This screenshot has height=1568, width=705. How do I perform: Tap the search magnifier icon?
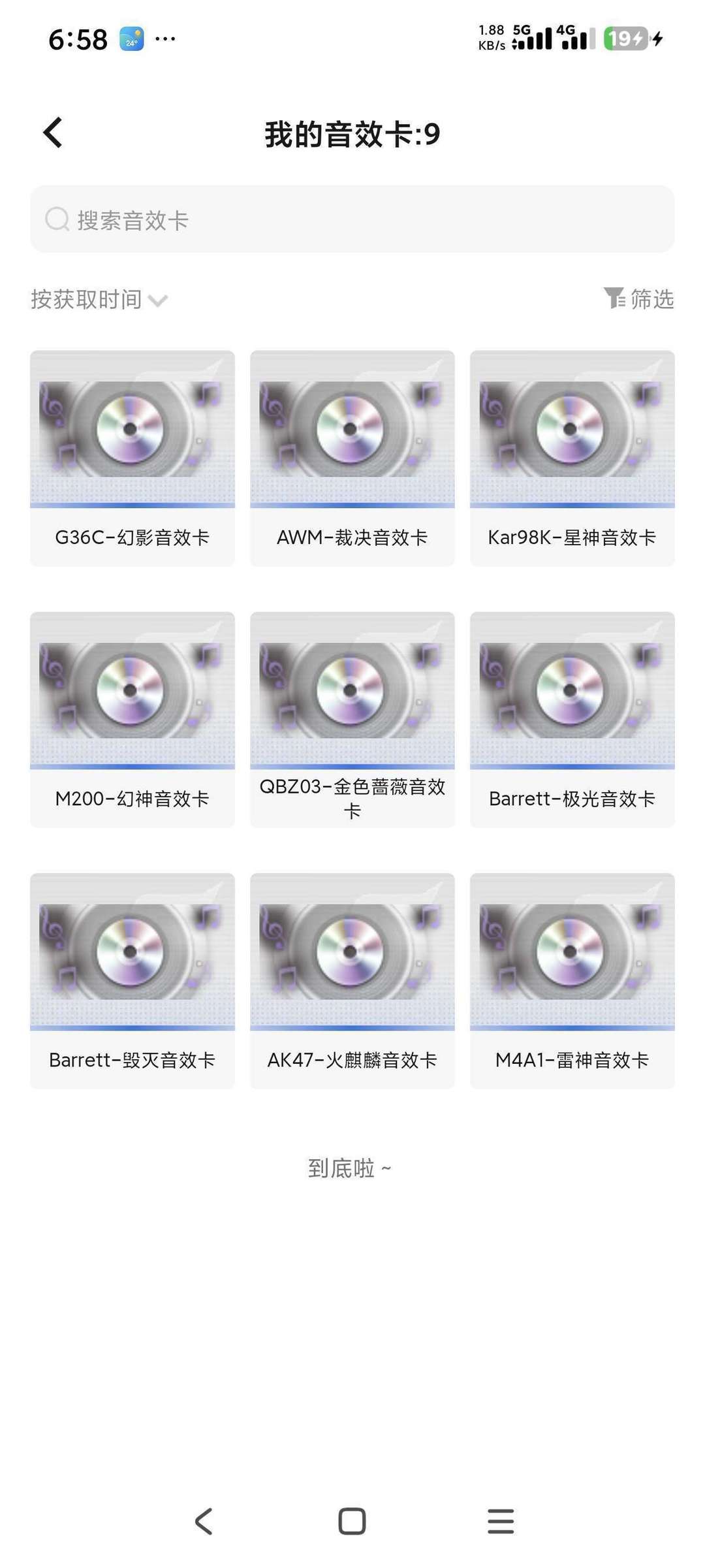click(57, 219)
